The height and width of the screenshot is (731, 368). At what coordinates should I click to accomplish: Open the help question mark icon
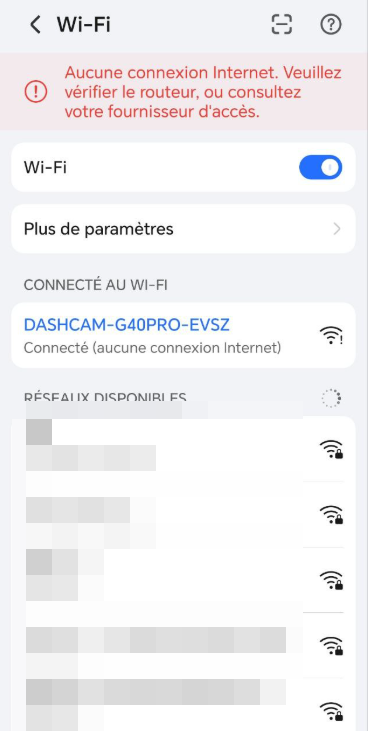pyautogui.click(x=331, y=24)
